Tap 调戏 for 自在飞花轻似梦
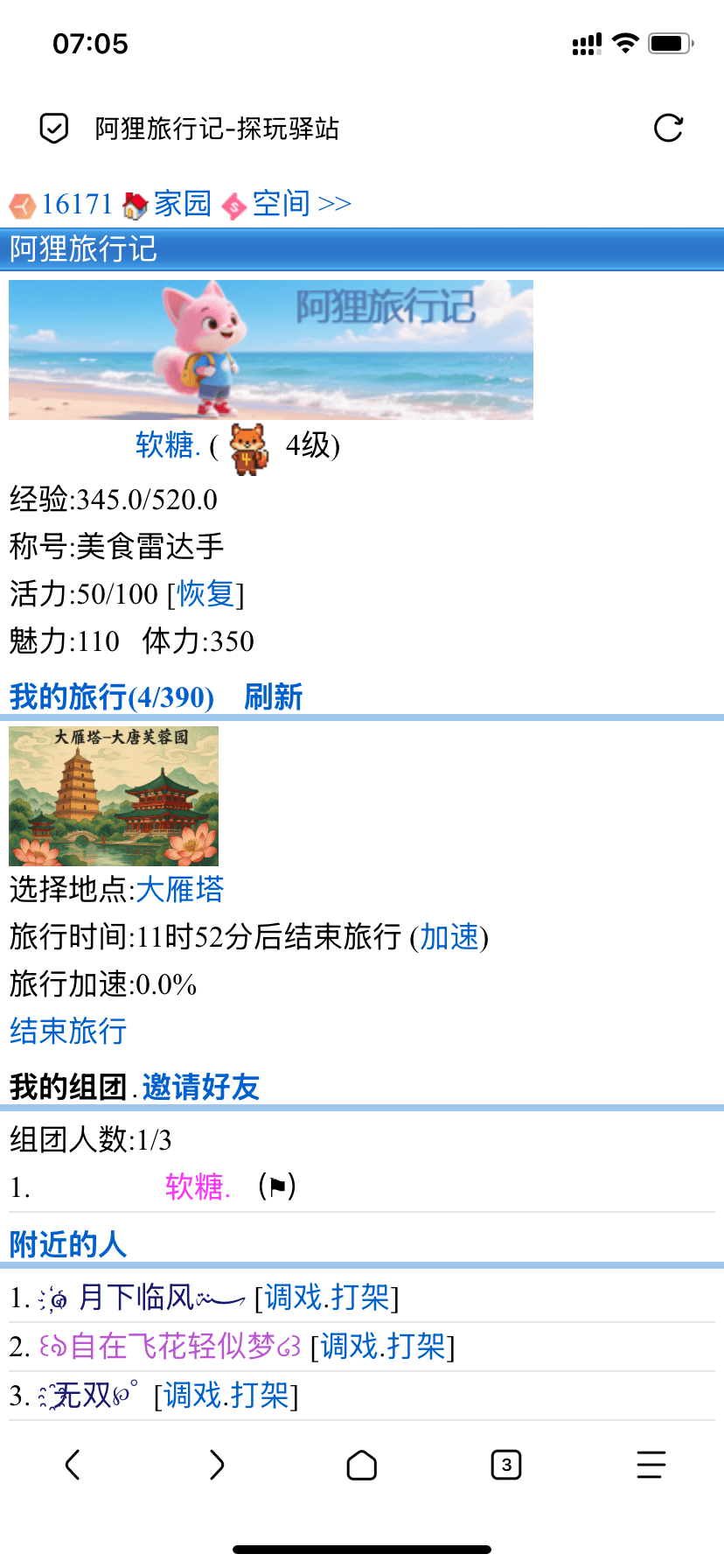724x1568 pixels. pyautogui.click(x=349, y=1347)
